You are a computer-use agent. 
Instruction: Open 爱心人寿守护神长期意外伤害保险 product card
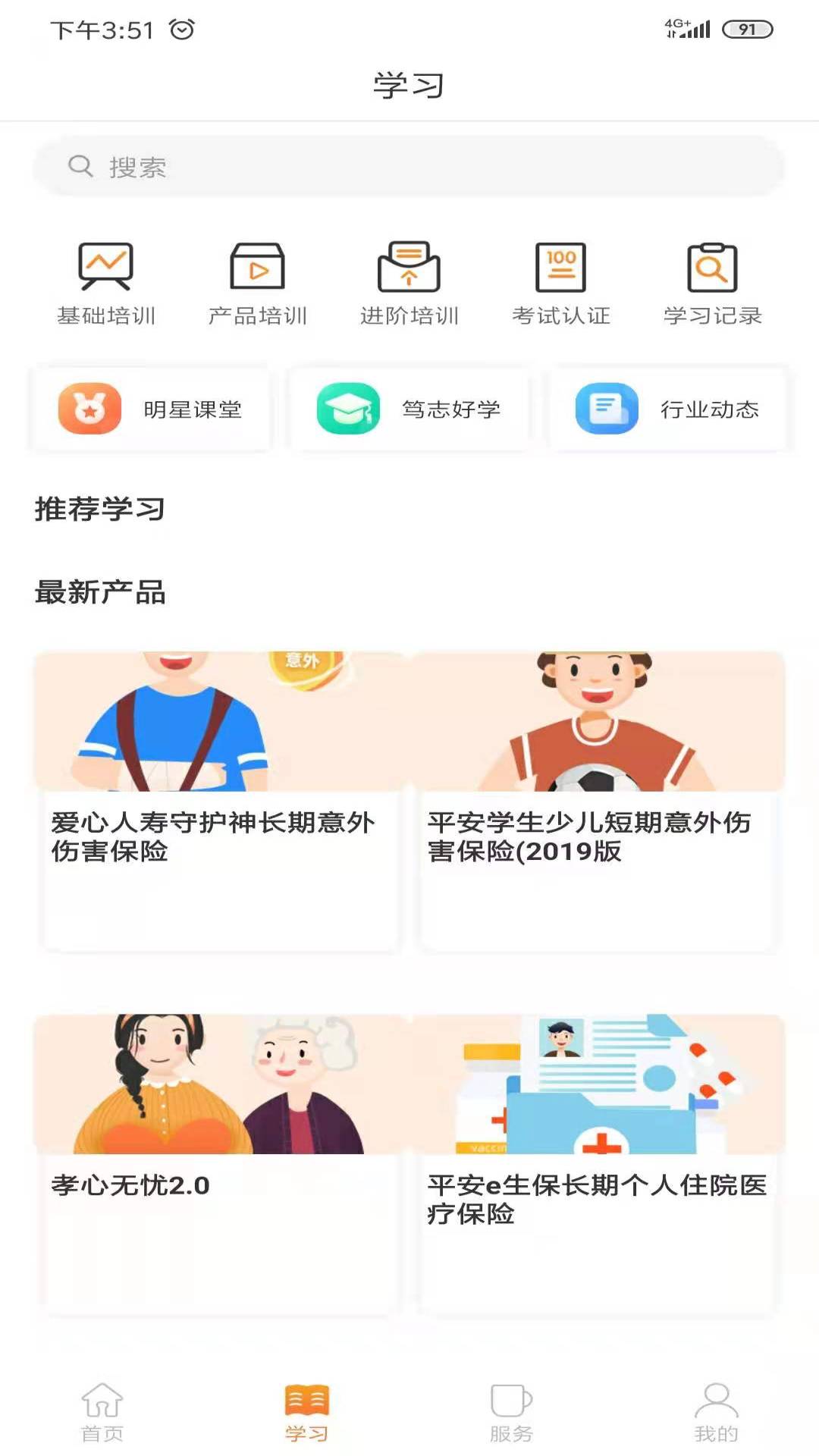220,800
